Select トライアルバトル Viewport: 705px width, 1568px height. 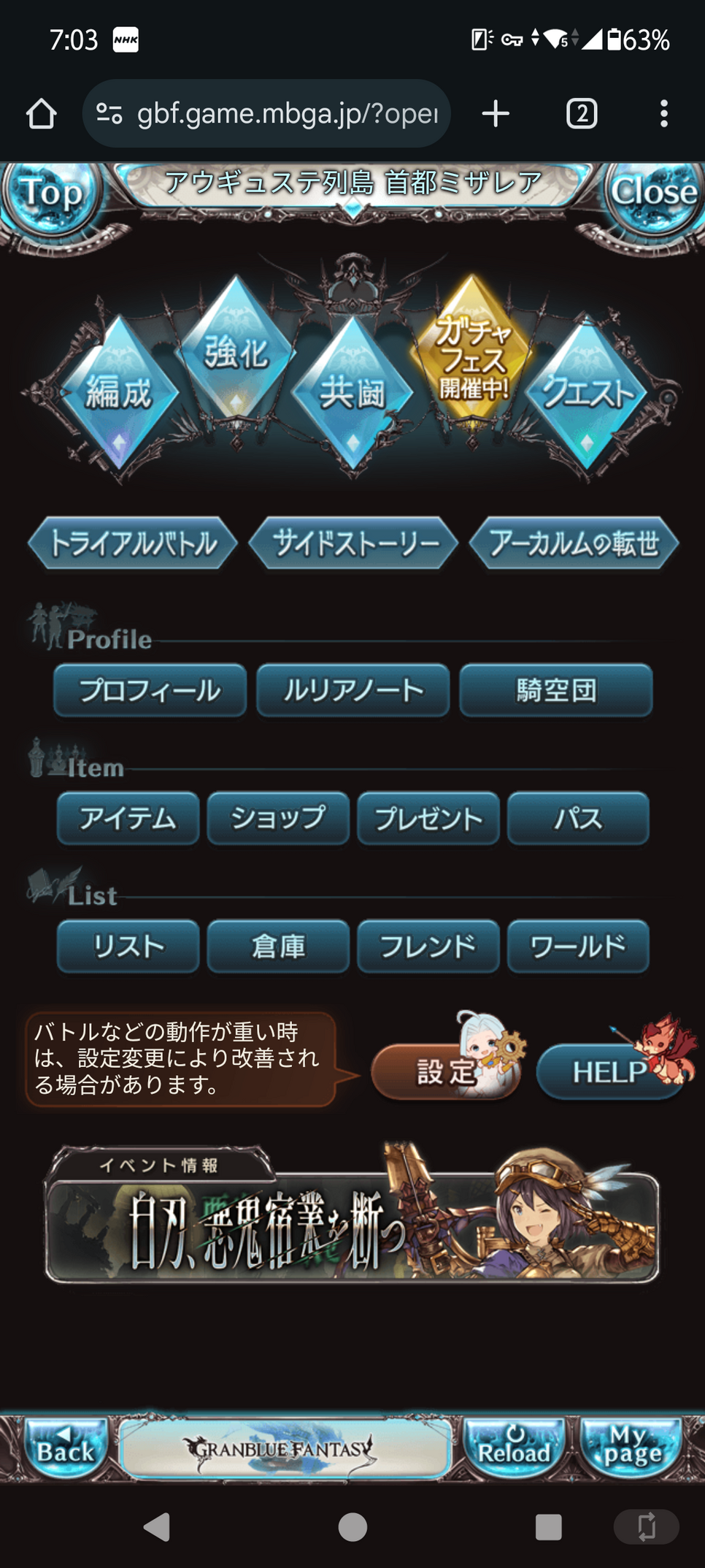click(133, 543)
